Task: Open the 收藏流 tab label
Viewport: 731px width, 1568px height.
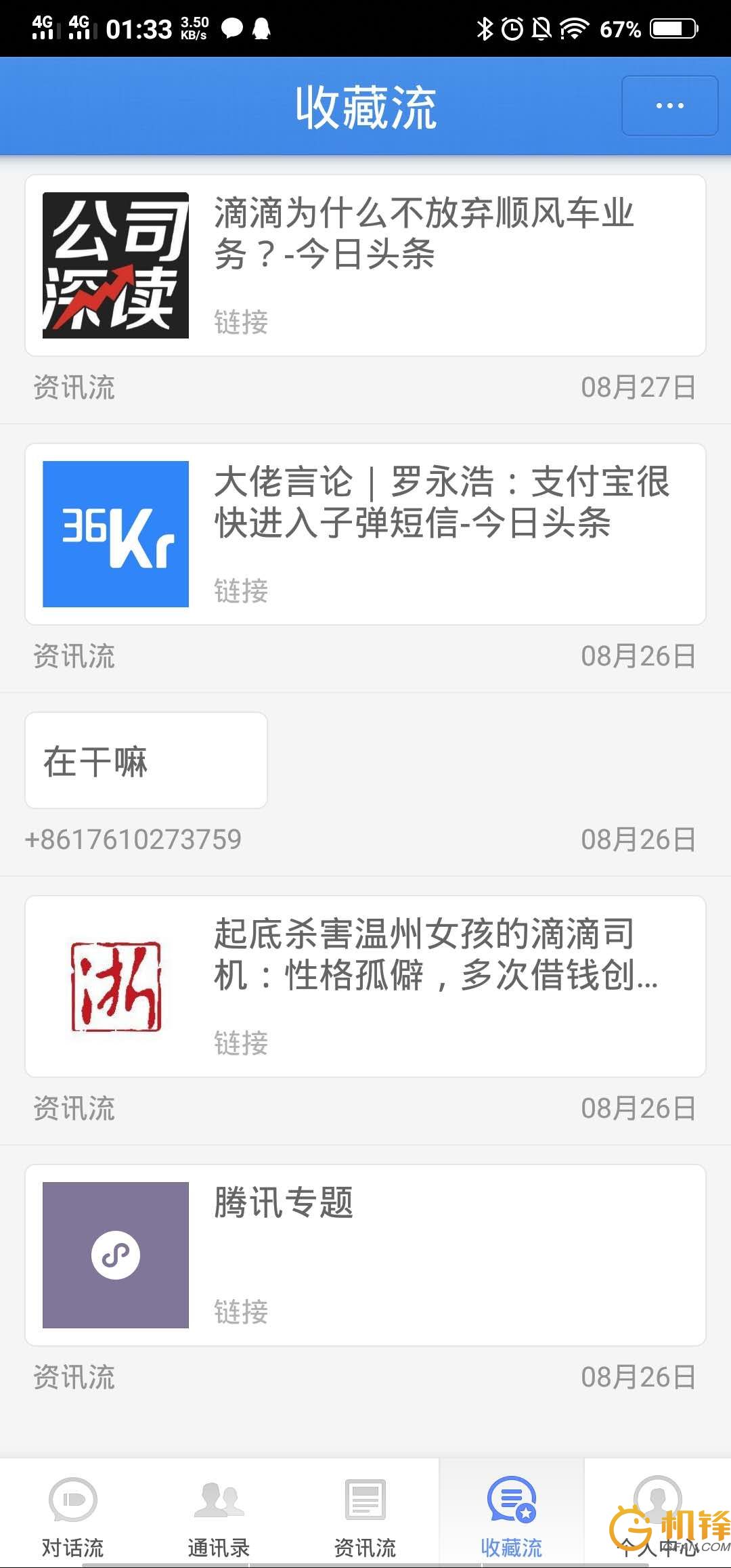Action: pyautogui.click(x=511, y=1546)
